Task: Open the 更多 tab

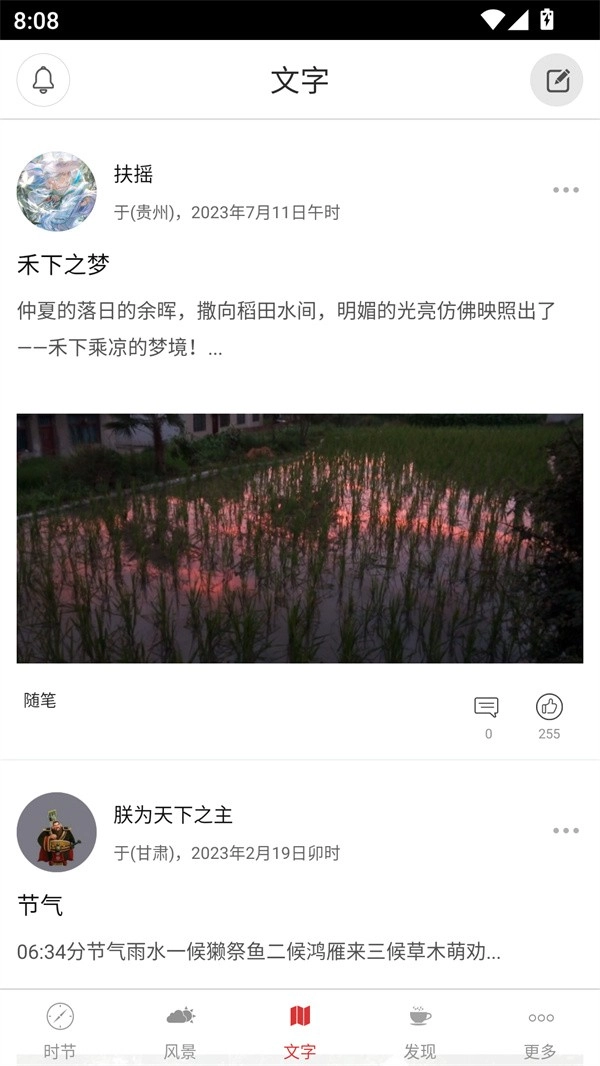Action: point(540,1030)
